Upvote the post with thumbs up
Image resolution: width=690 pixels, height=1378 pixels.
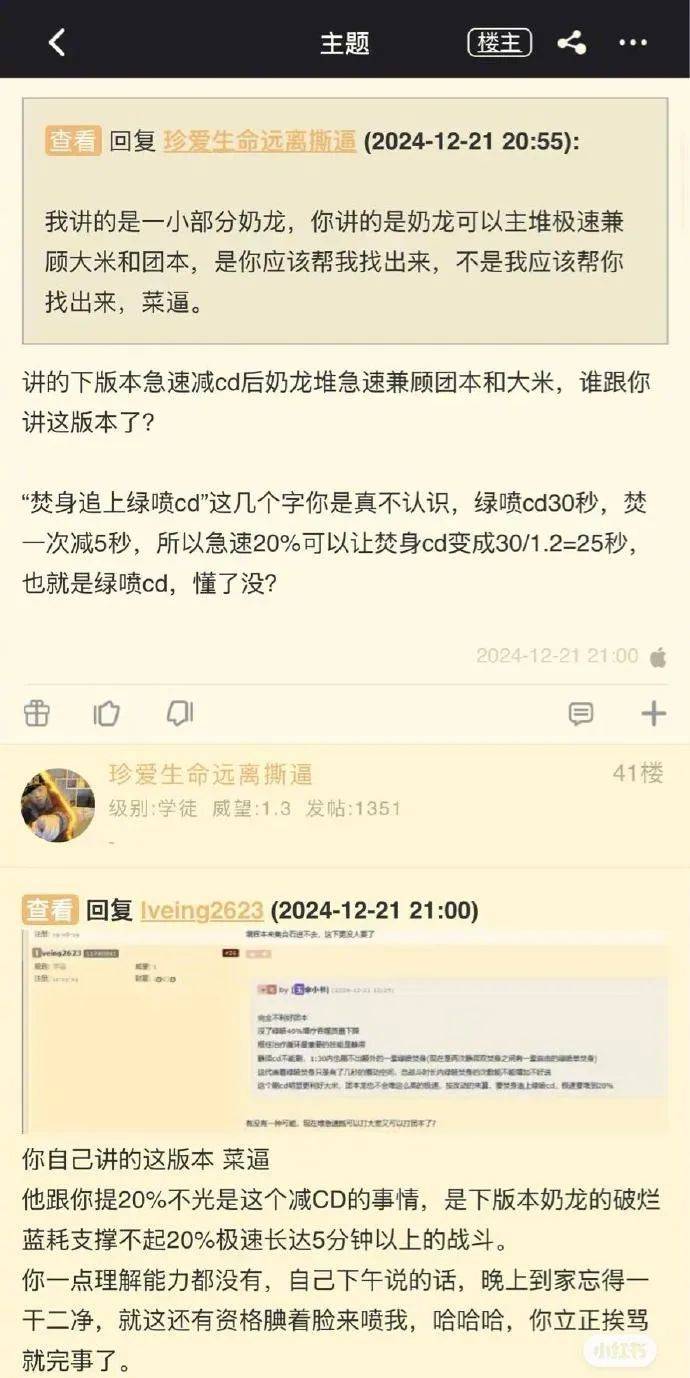click(107, 713)
